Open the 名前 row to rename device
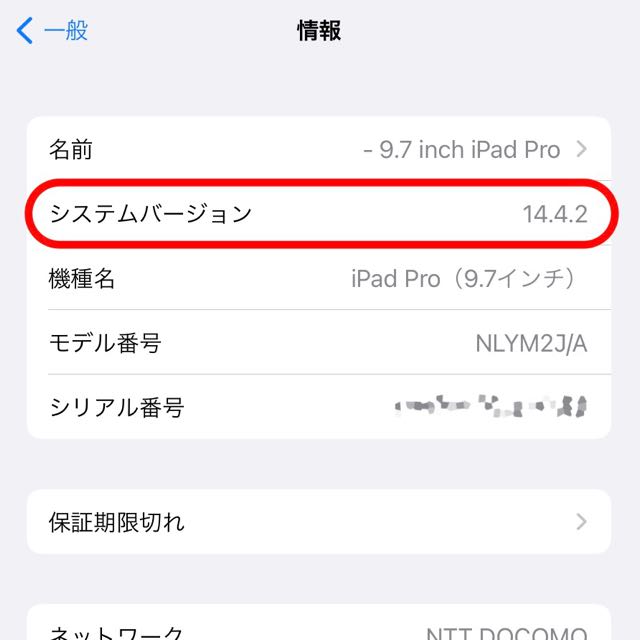640x640 pixels. [x=318, y=150]
